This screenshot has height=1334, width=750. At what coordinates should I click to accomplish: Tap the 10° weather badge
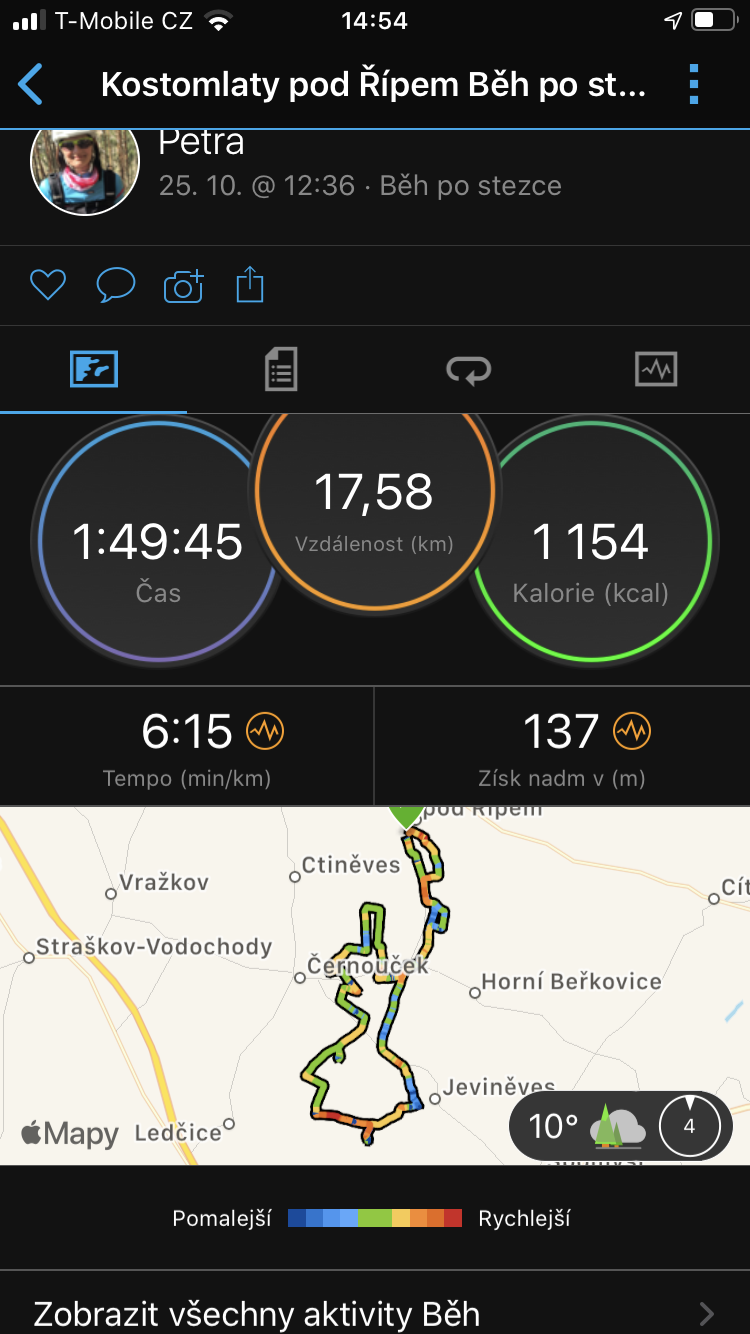tap(621, 1126)
